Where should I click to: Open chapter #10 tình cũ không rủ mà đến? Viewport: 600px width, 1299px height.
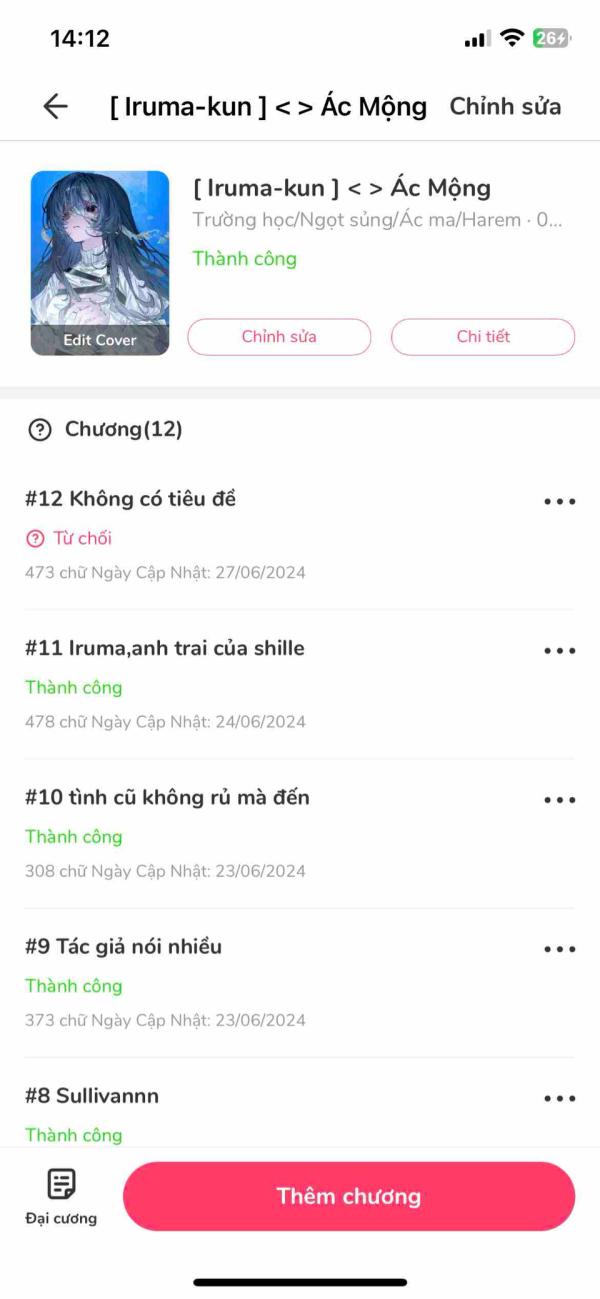[167, 797]
